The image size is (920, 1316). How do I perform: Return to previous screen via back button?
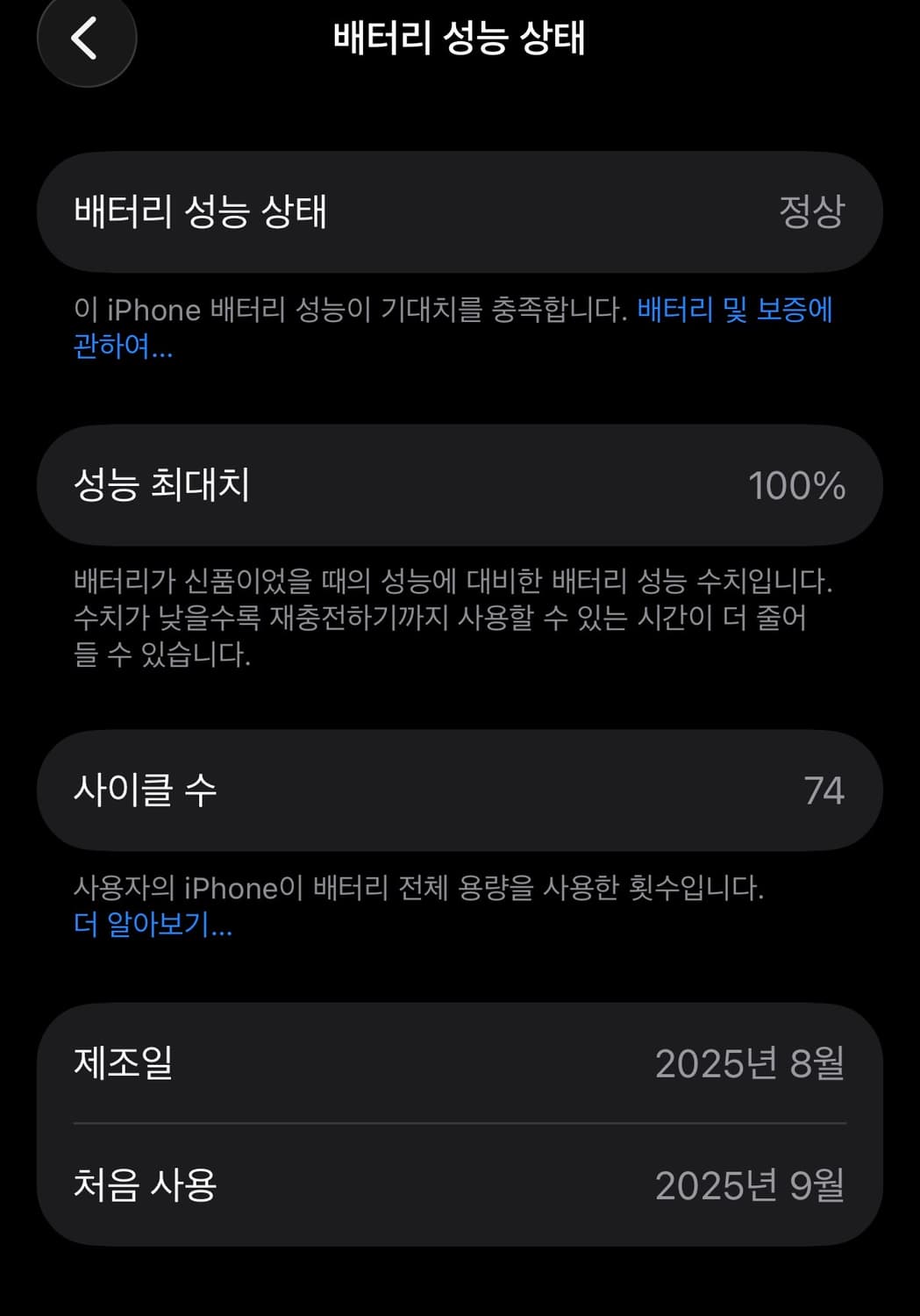click(85, 39)
